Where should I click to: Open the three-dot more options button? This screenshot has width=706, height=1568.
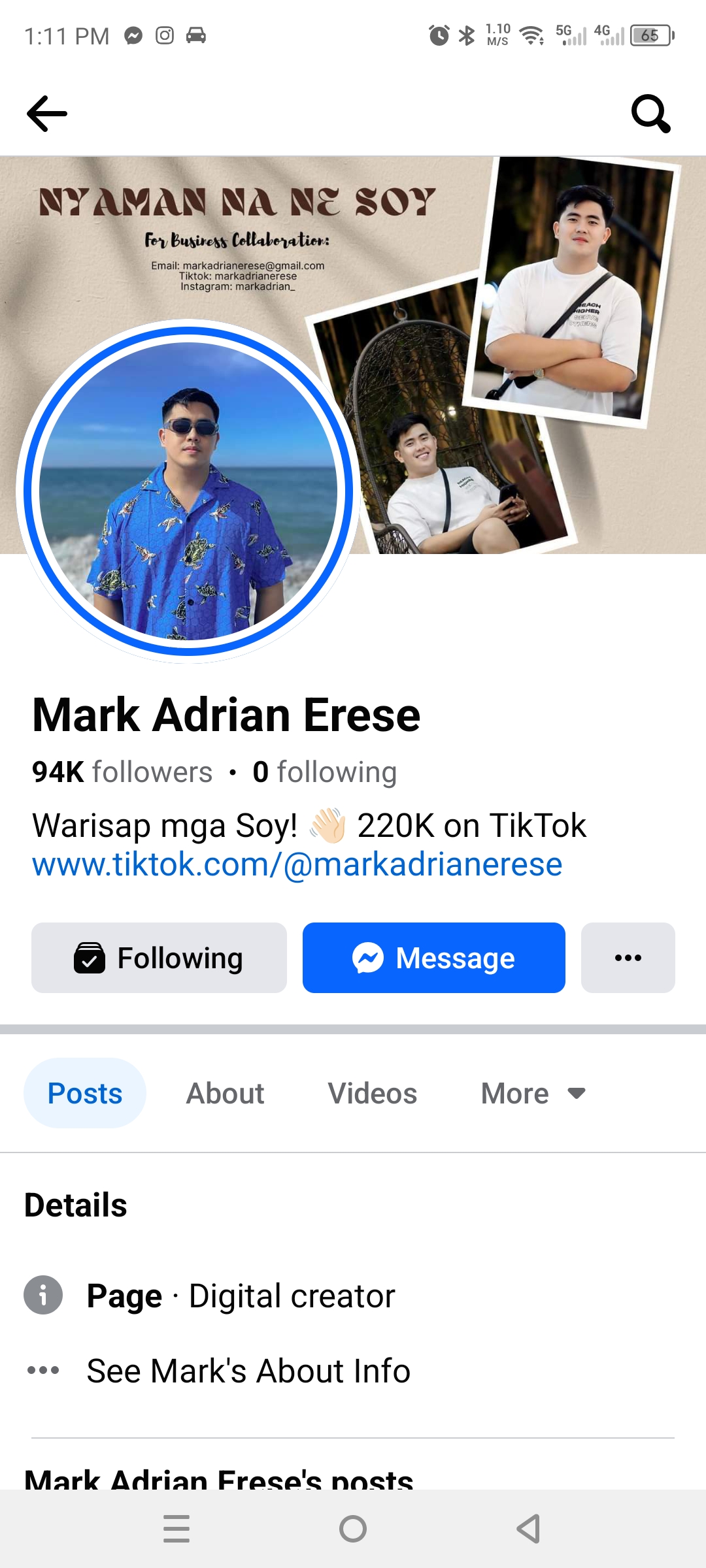pos(628,958)
